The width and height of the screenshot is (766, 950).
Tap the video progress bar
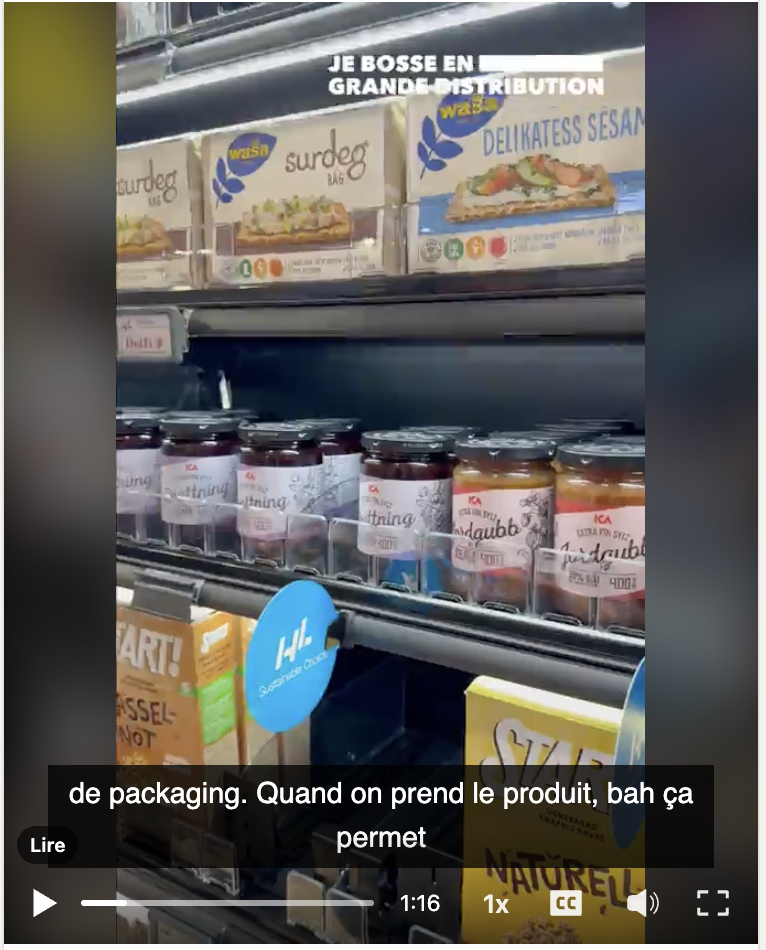[227, 903]
